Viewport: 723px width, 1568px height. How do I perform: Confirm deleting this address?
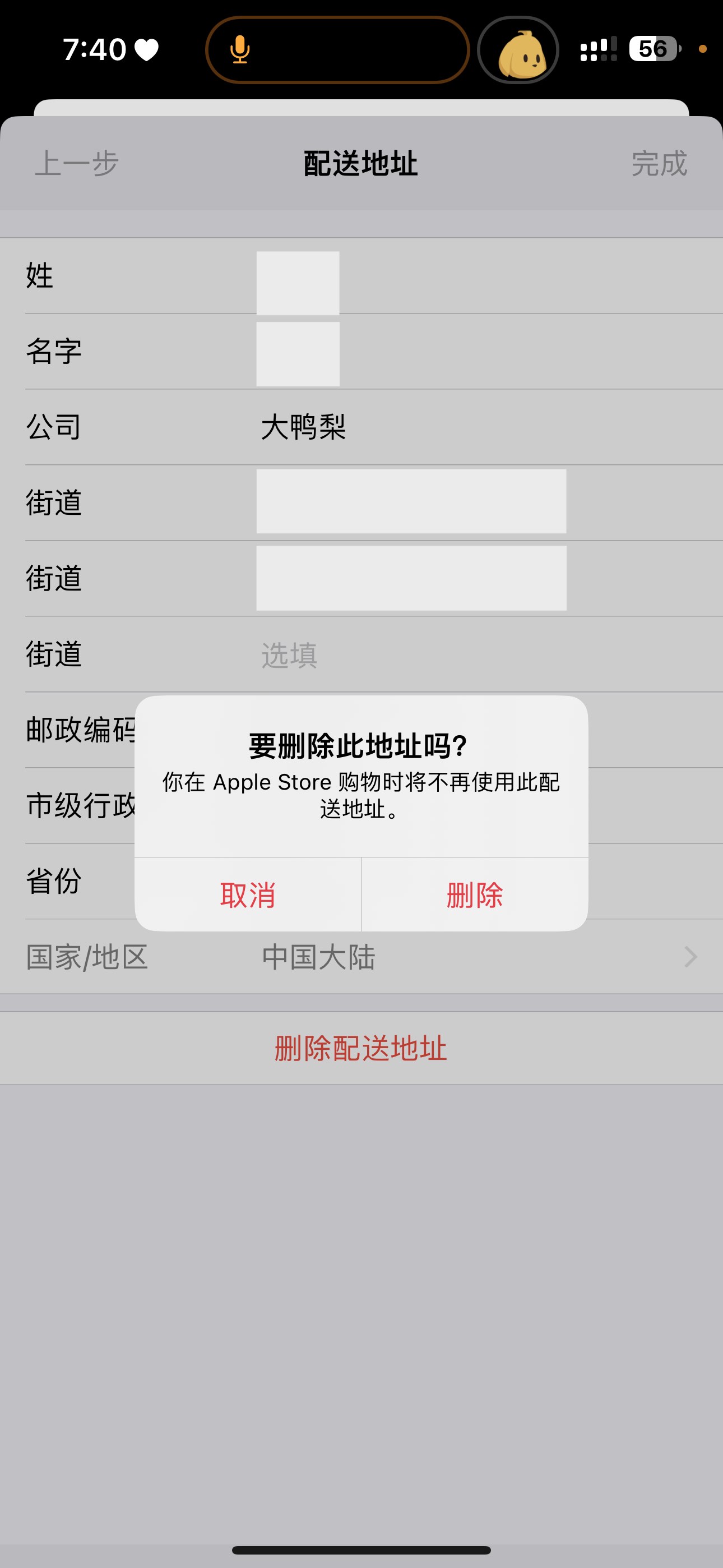(x=475, y=895)
